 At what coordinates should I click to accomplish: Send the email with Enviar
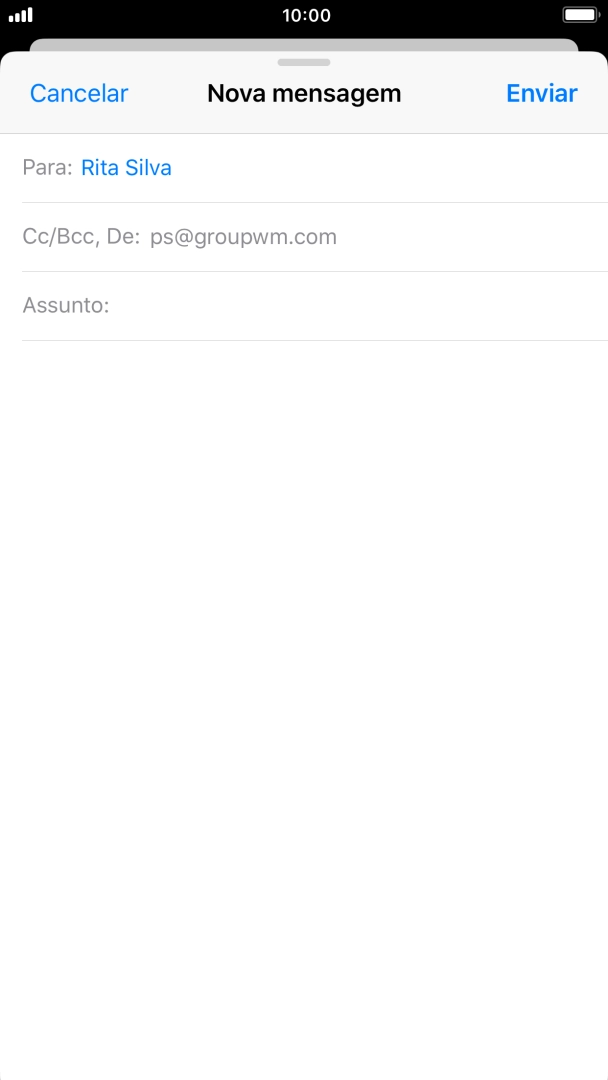pos(541,94)
